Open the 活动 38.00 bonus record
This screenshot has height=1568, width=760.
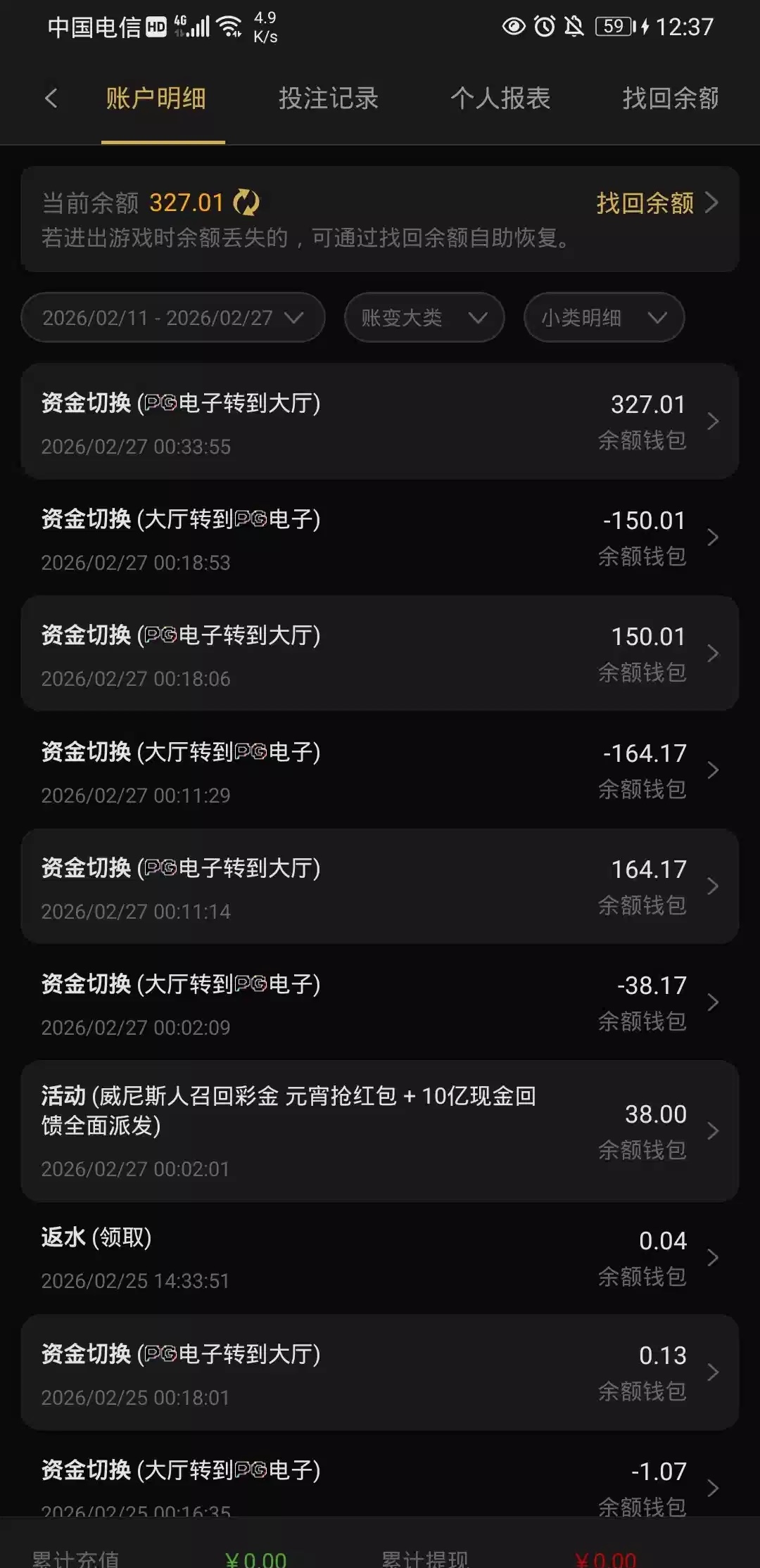[380, 1130]
